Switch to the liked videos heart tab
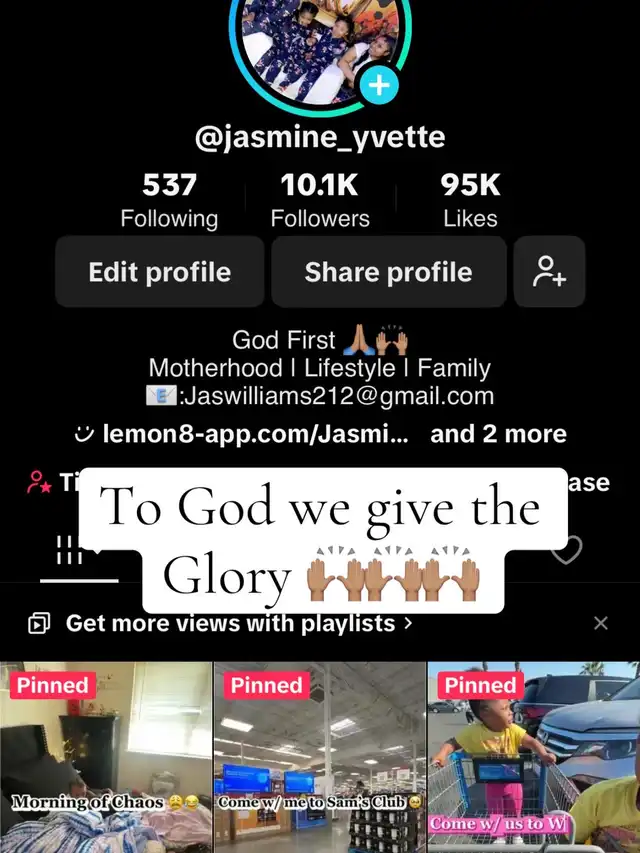The height and width of the screenshot is (853, 640). (x=567, y=550)
